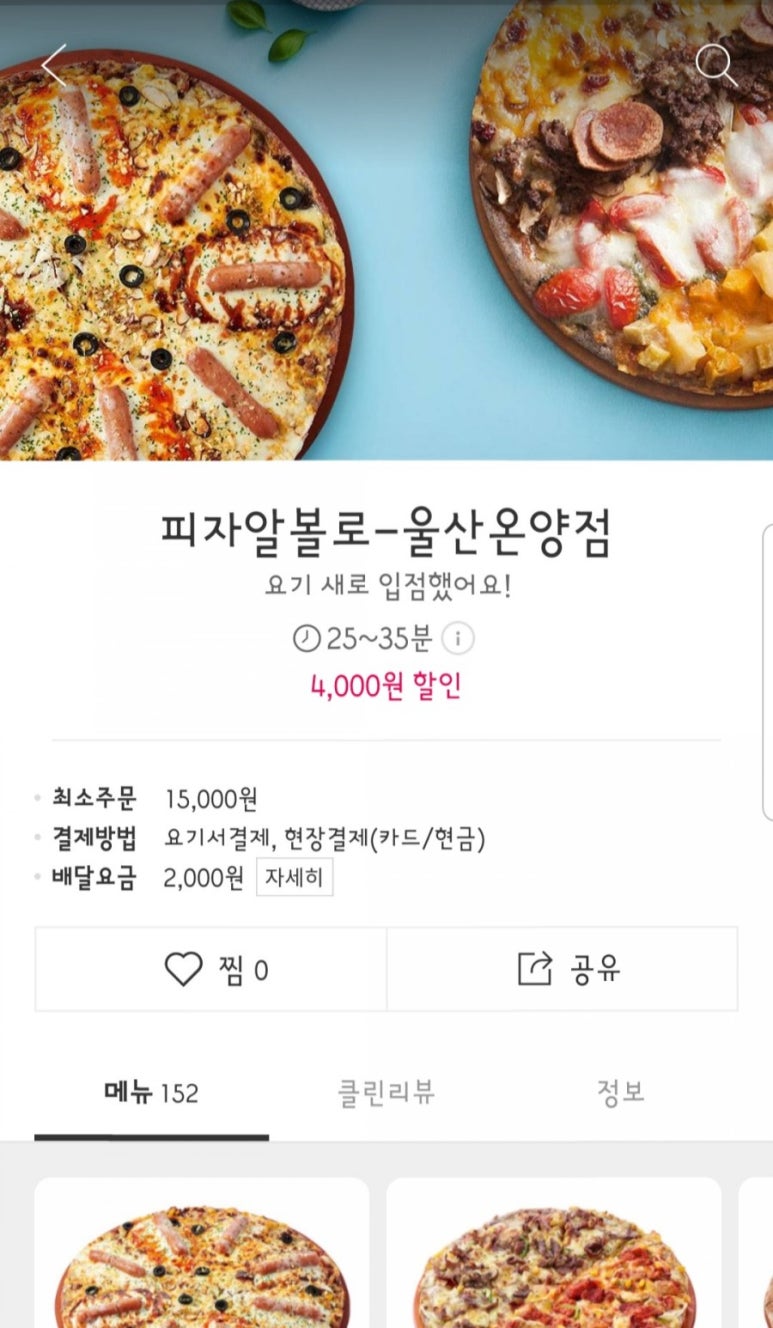
Task: View delivery fee details via 자세히
Action: coord(294,878)
